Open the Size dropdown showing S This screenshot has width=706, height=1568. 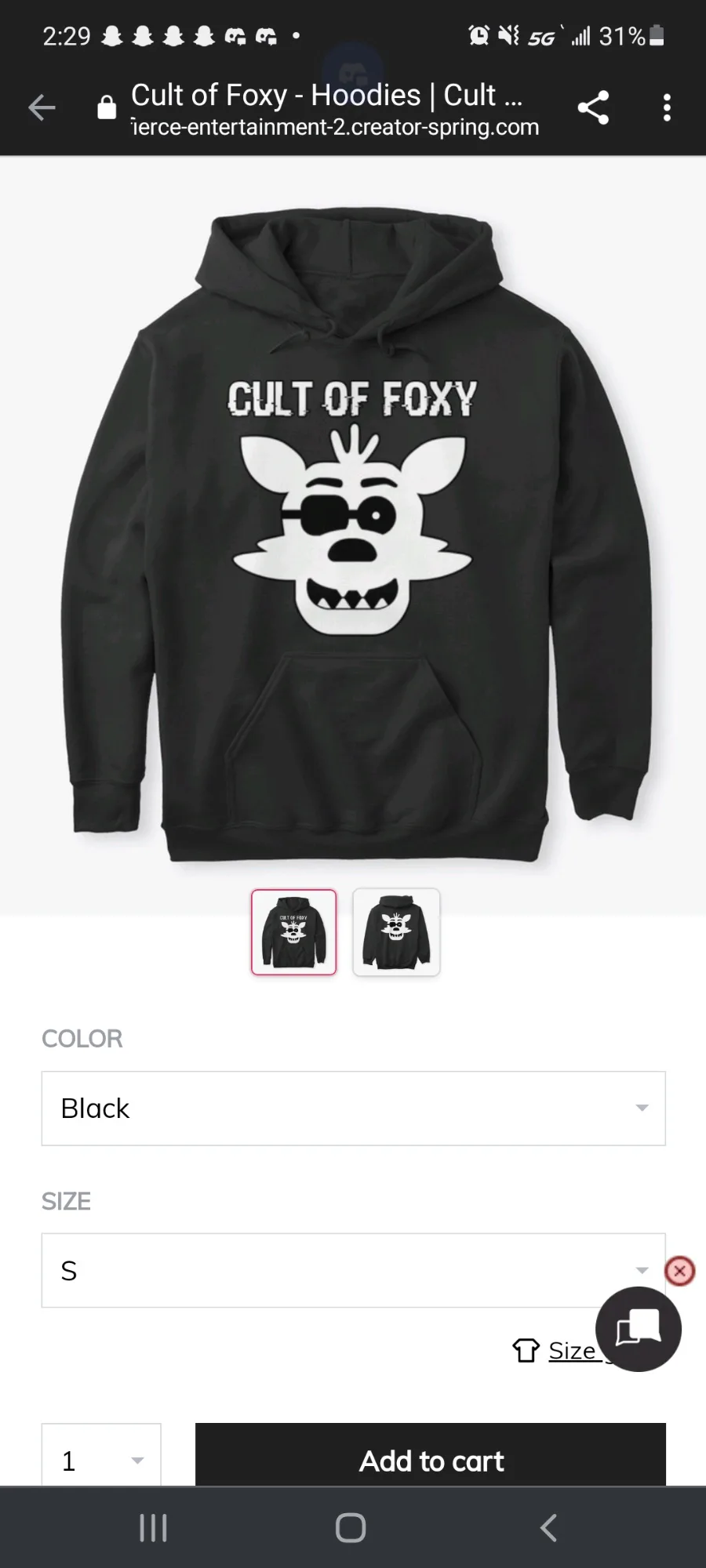(353, 1270)
